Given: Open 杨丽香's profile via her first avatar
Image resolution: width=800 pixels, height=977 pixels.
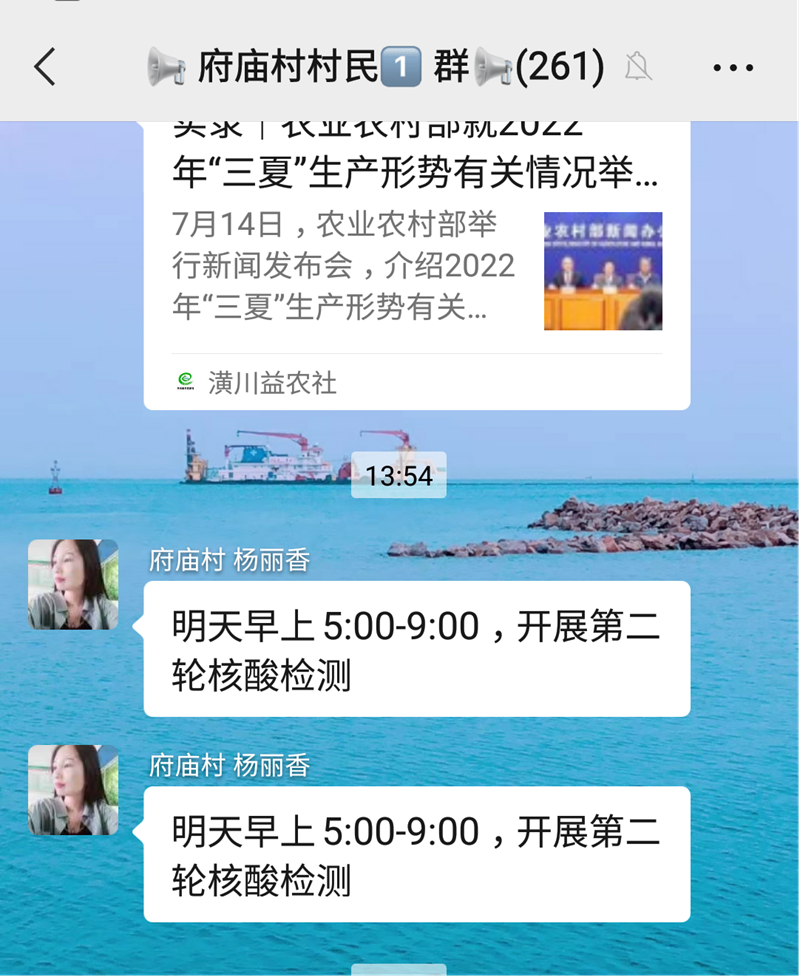Looking at the screenshot, I should pos(73,584).
